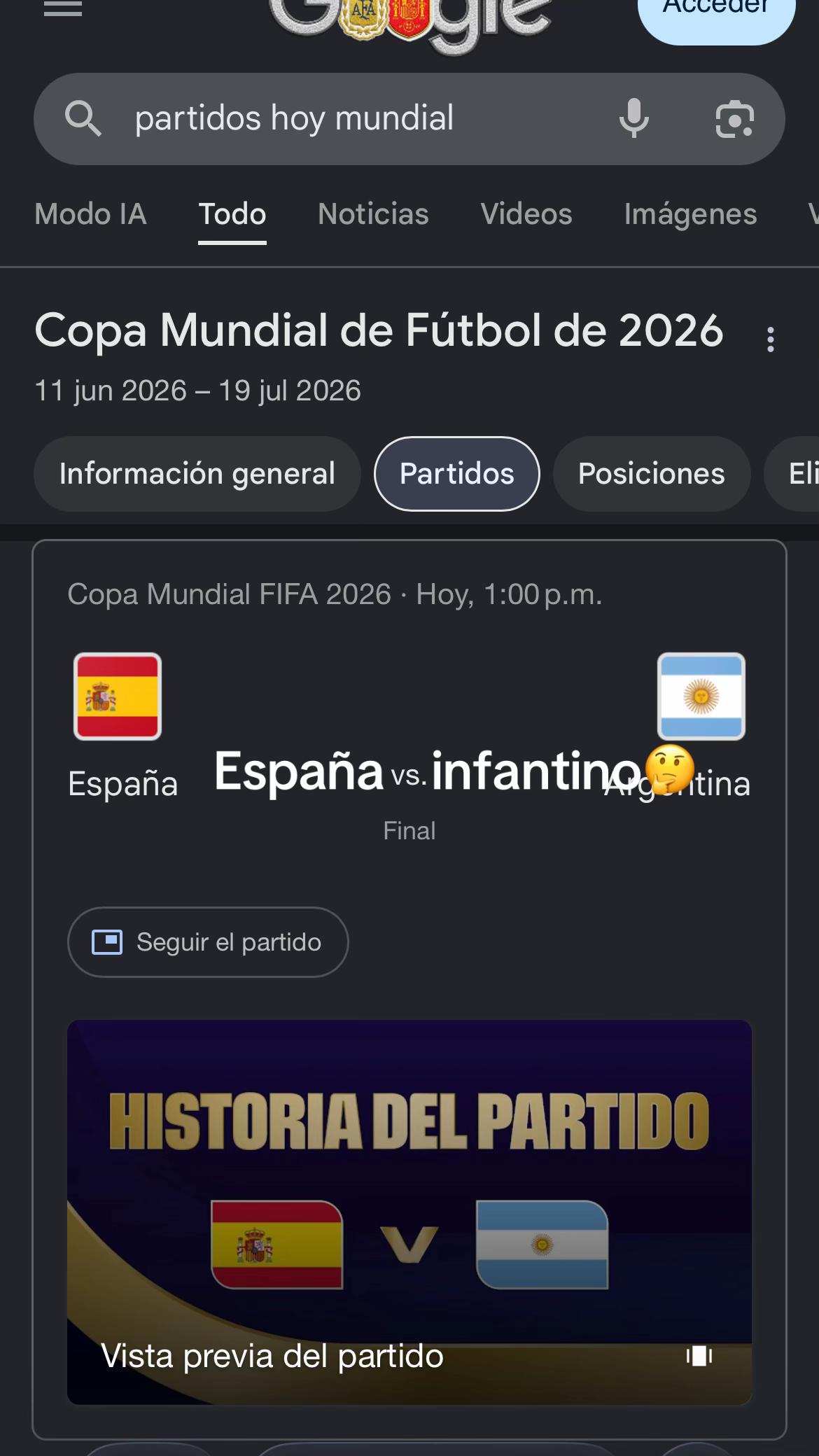Image resolution: width=819 pixels, height=1456 pixels.
Task: Tap the Acceder sign-in button
Action: pyautogui.click(x=716, y=14)
